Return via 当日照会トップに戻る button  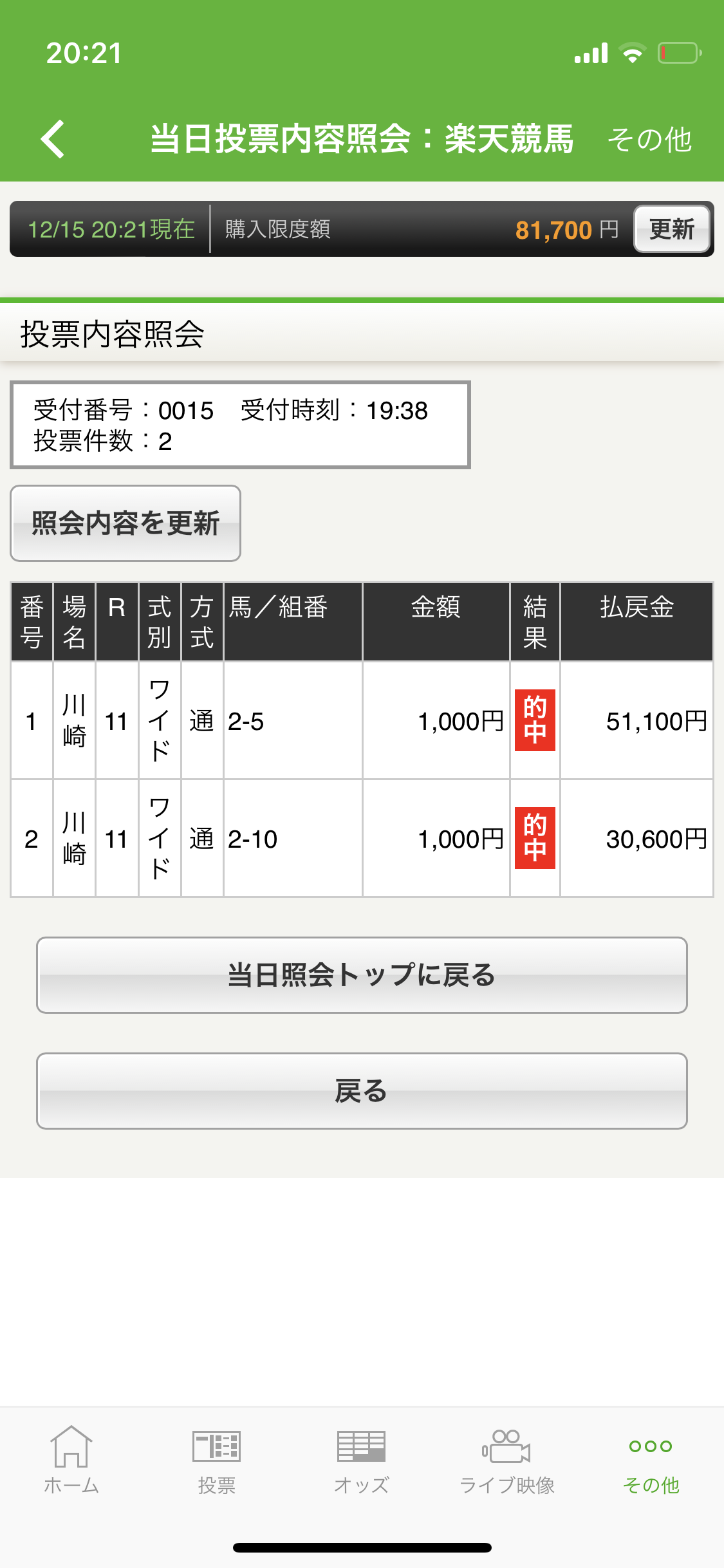362,975
